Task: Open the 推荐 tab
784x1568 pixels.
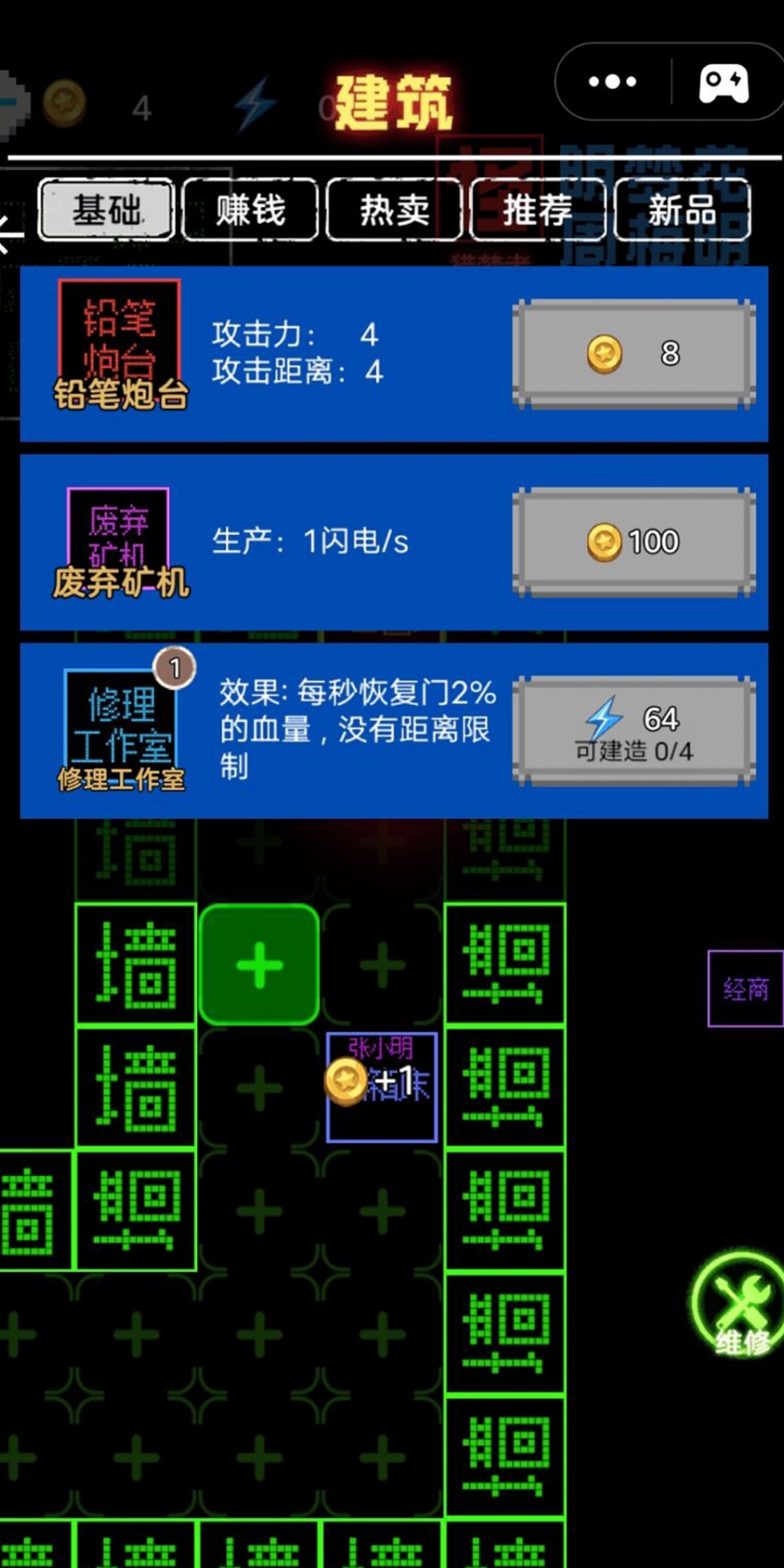Action: pos(537,209)
